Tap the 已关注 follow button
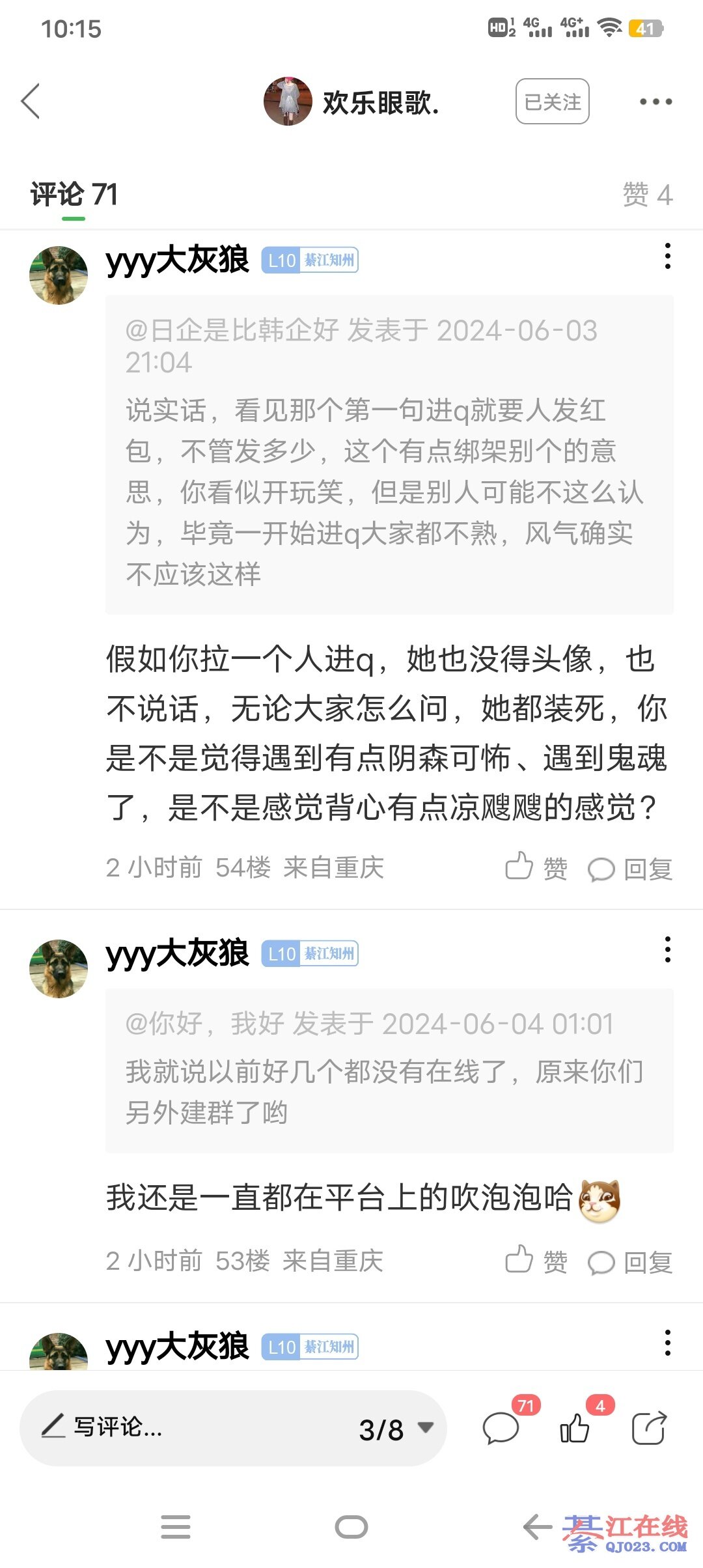The image size is (703, 1568). click(x=552, y=102)
